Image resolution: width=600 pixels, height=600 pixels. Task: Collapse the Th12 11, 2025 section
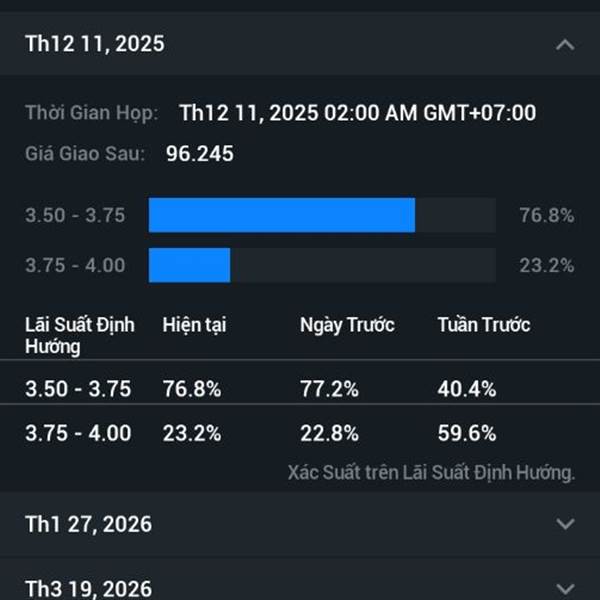point(565,45)
